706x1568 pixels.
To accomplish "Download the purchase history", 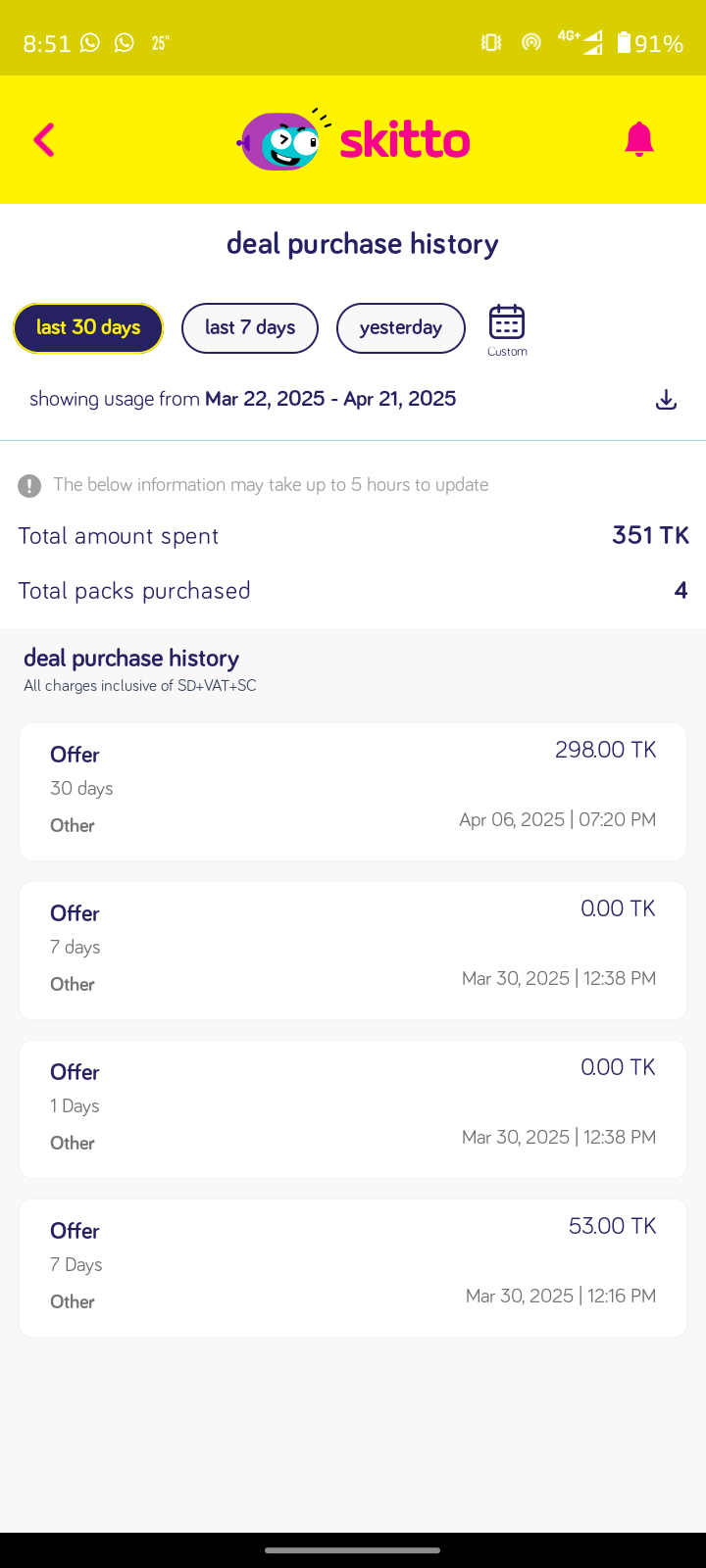I will pos(667,400).
